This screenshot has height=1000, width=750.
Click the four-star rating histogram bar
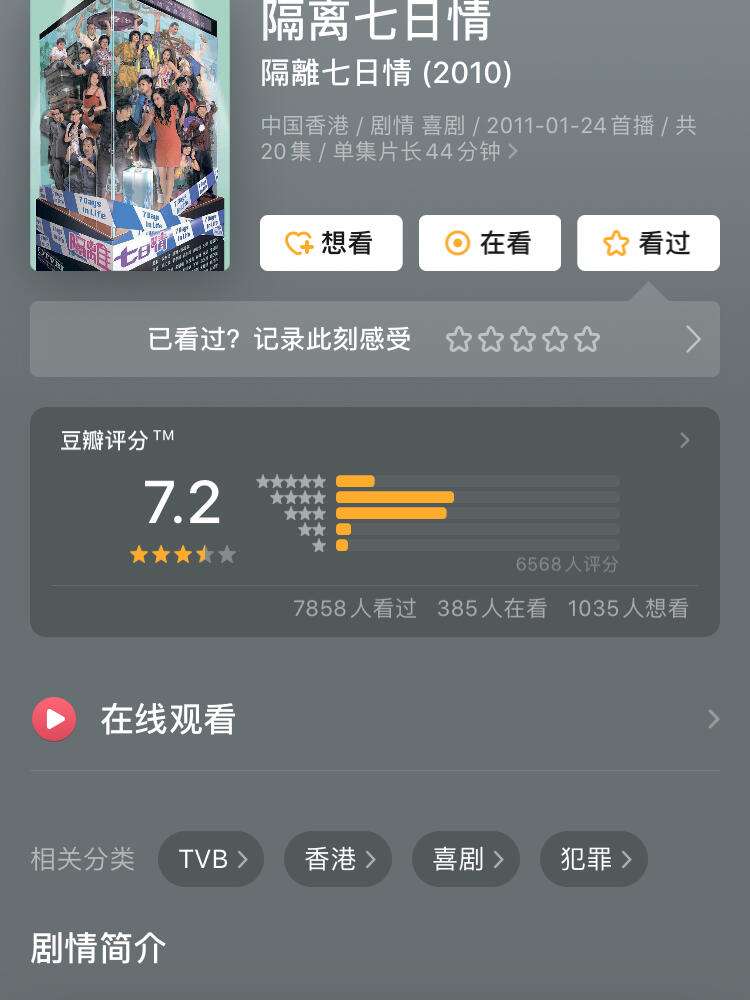[397, 496]
